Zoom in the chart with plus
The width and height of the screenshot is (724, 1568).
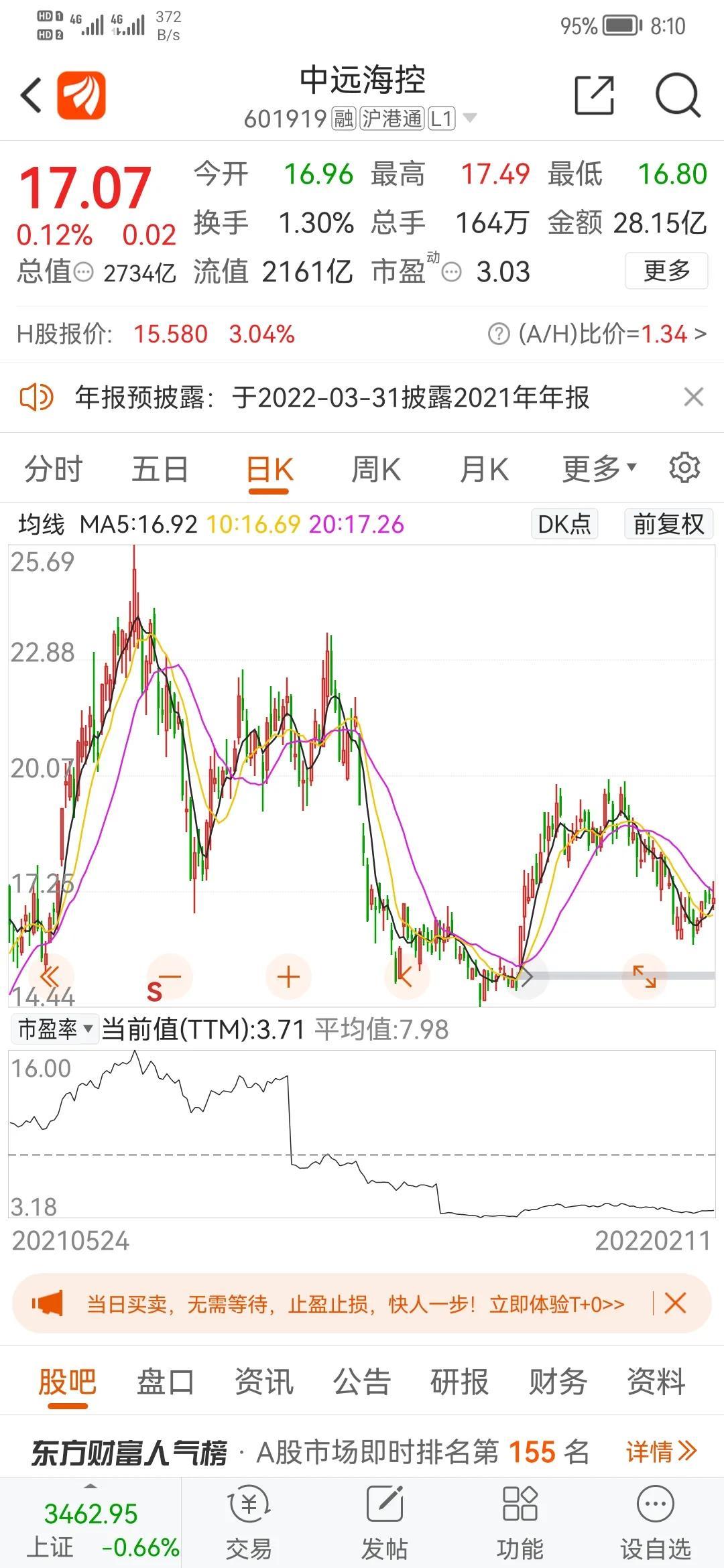[288, 977]
